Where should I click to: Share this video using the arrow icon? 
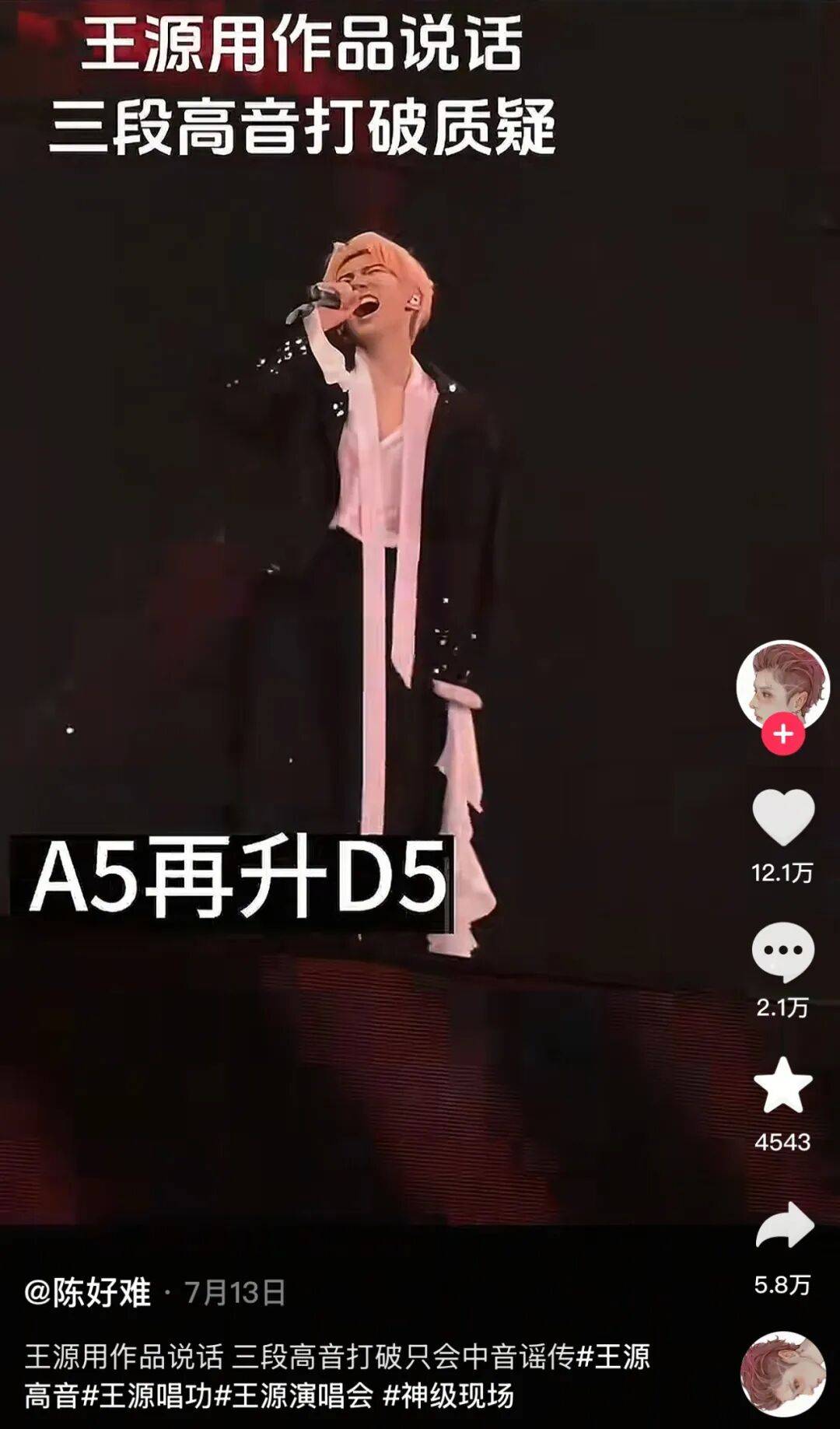782,1227
